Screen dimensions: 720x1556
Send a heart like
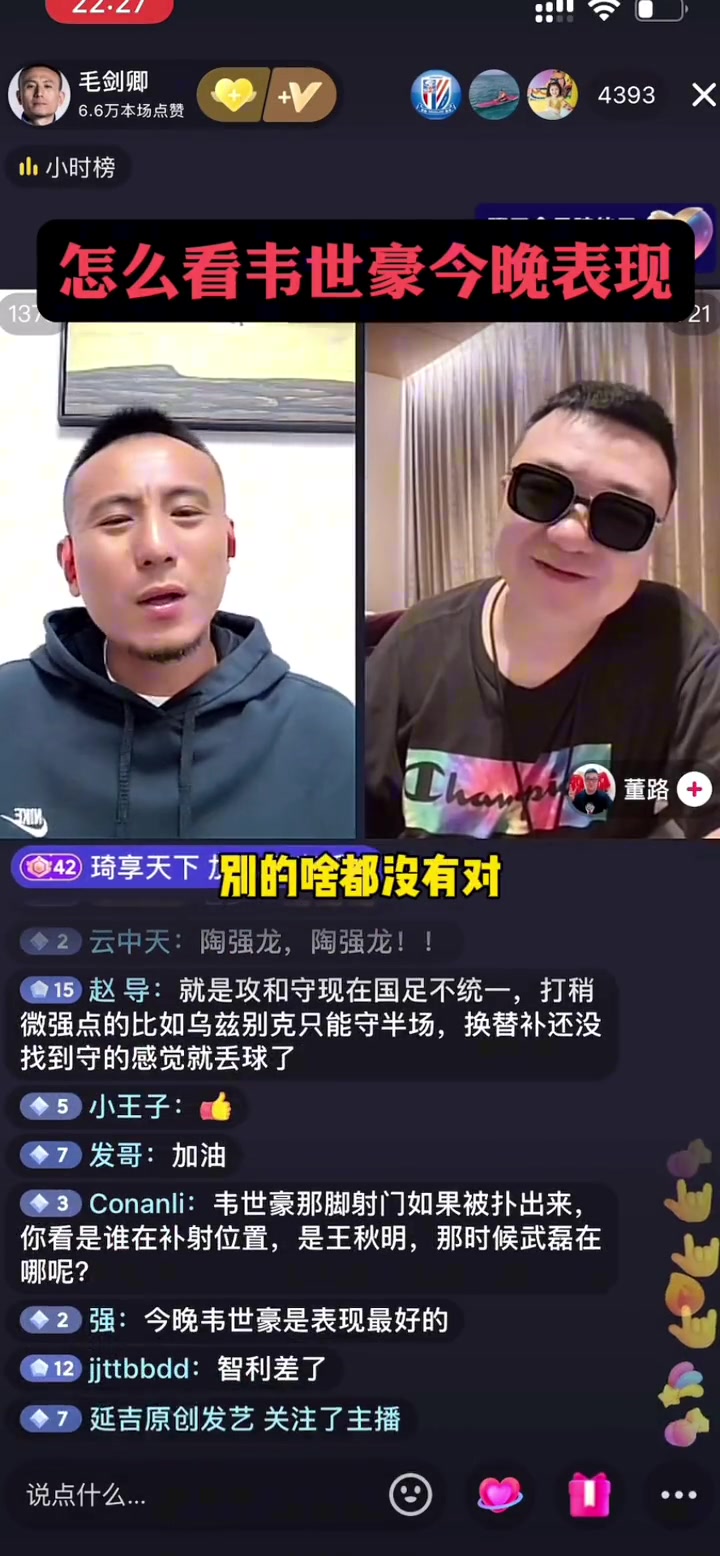(x=499, y=1495)
